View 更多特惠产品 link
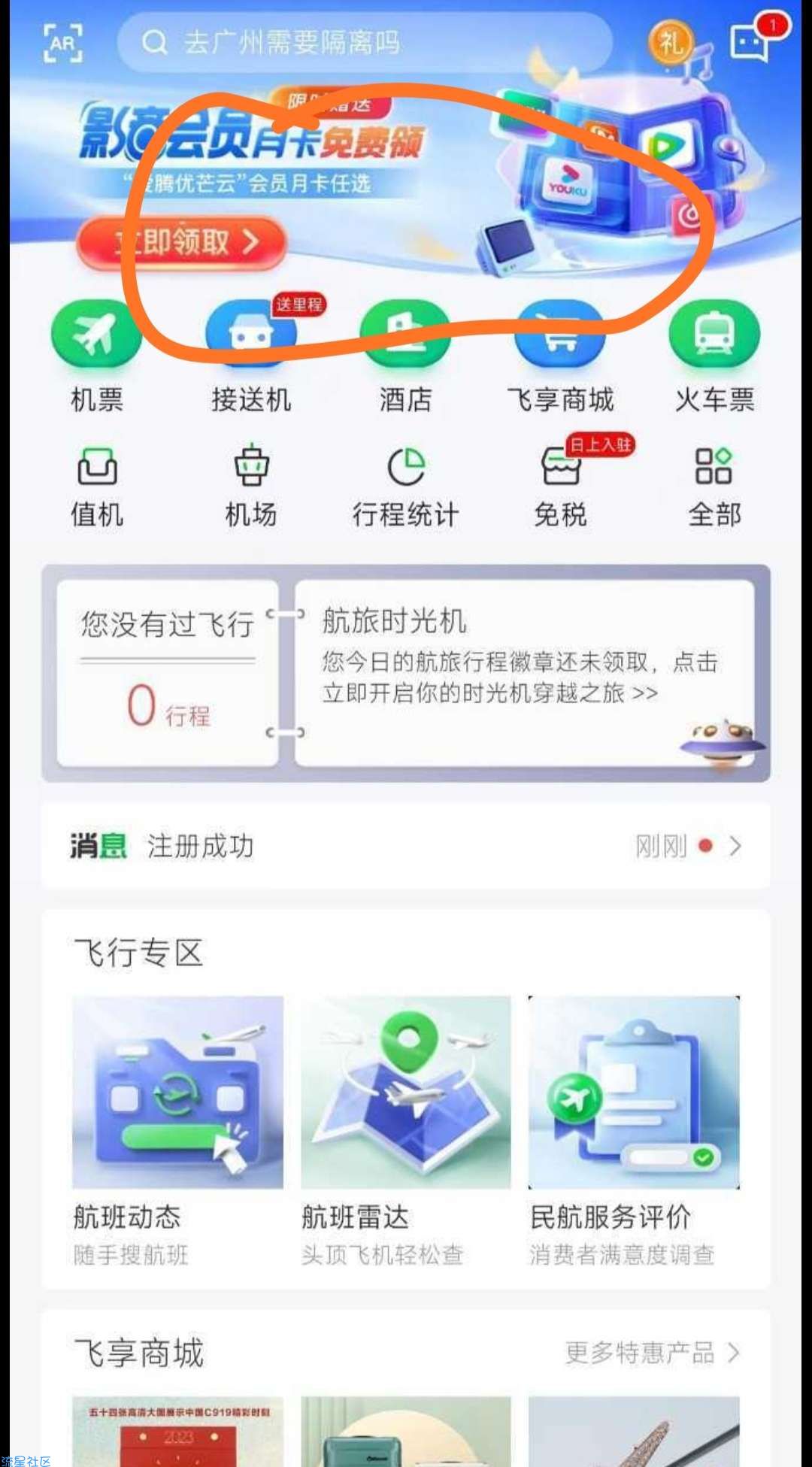 click(651, 1353)
